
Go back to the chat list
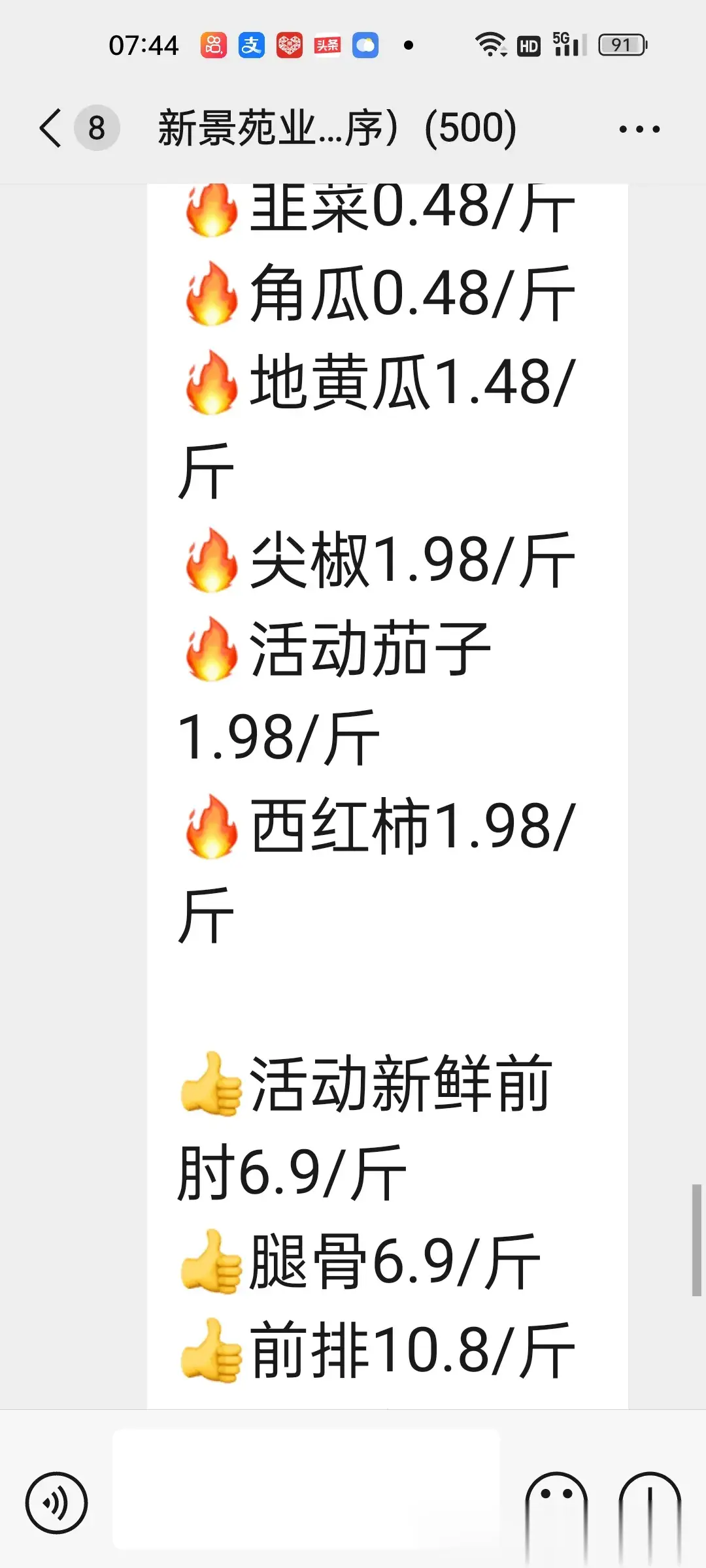[x=50, y=128]
